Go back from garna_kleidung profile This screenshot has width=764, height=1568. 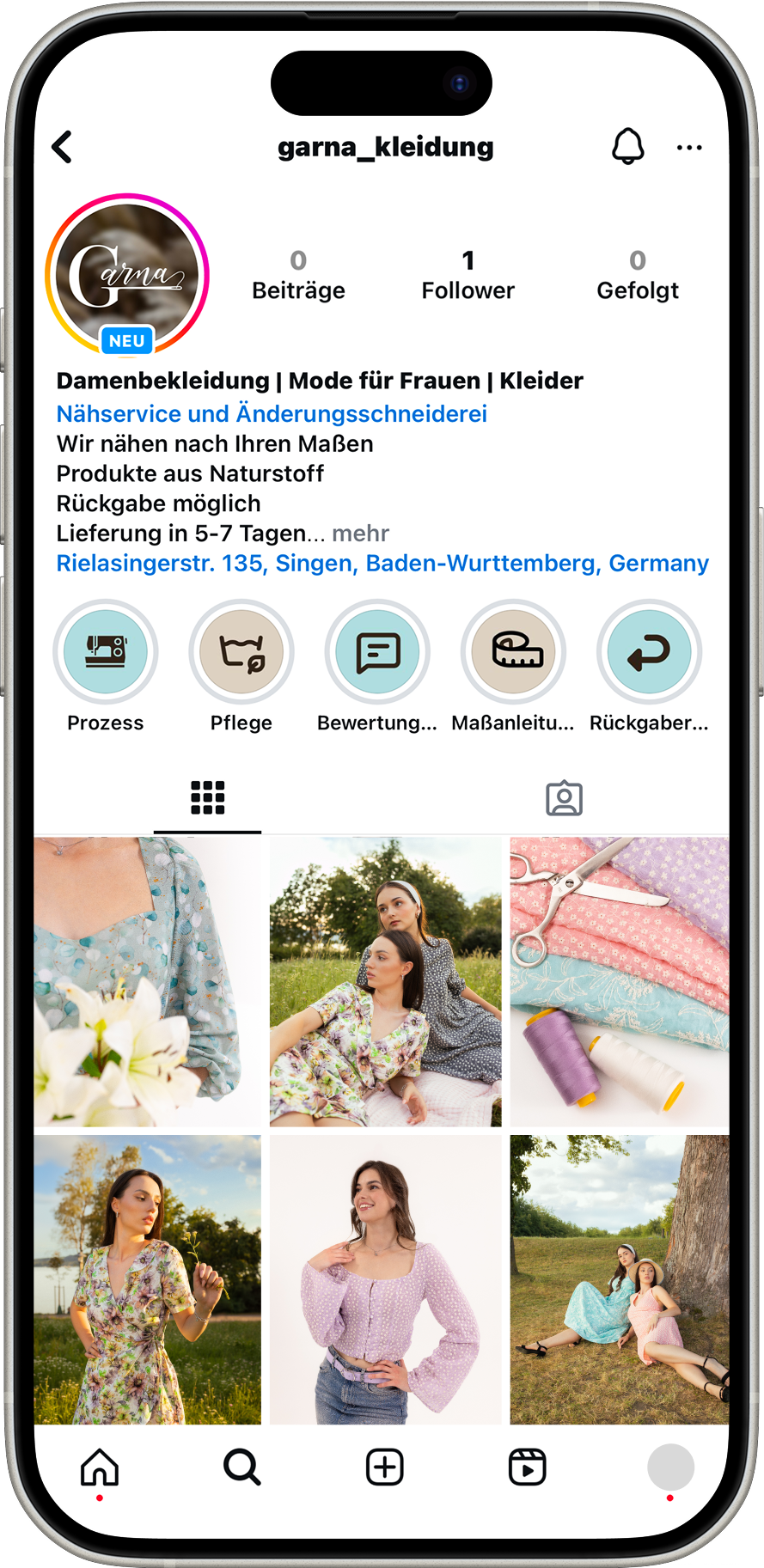tap(62, 147)
